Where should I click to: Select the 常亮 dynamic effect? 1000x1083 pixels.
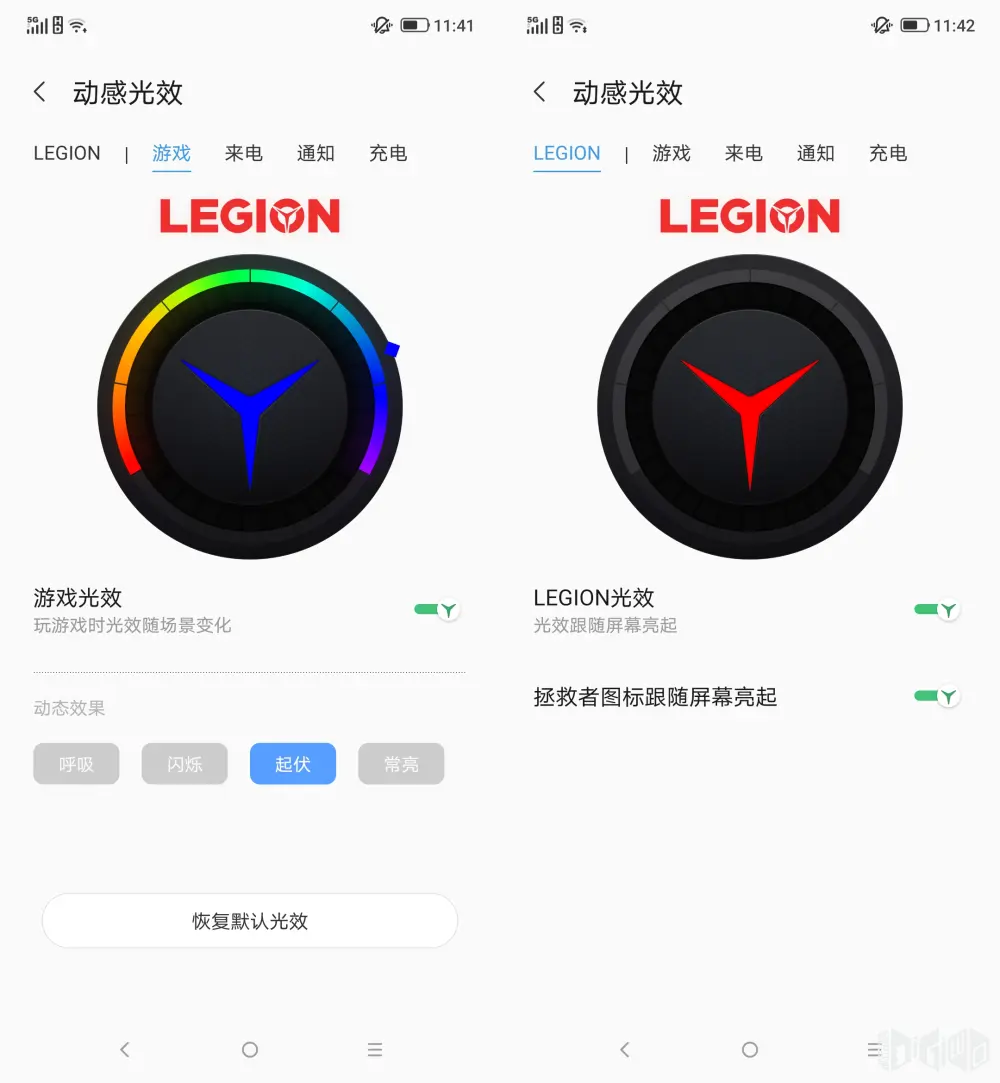(x=400, y=764)
